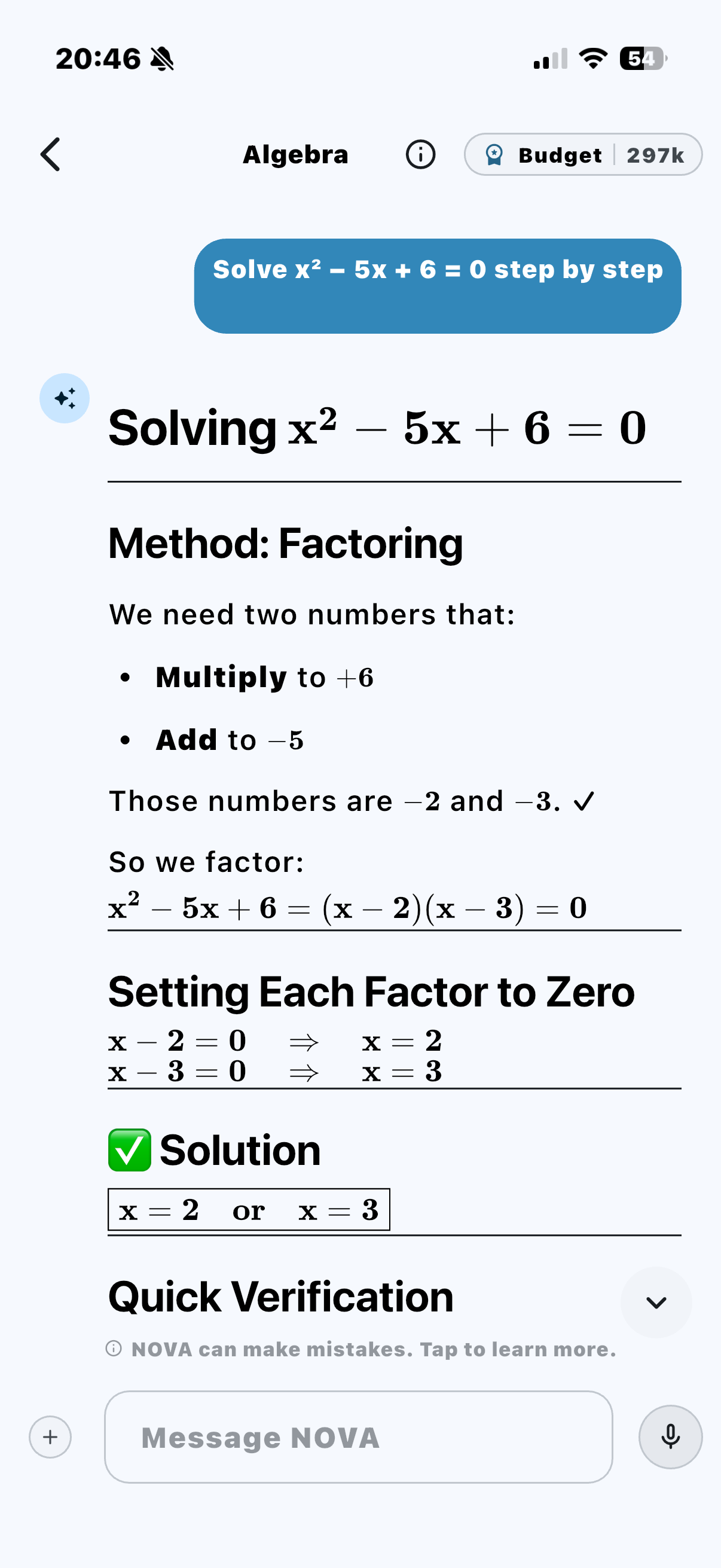Add an attachment with the plus button
The width and height of the screenshot is (721, 1568).
50,1436
